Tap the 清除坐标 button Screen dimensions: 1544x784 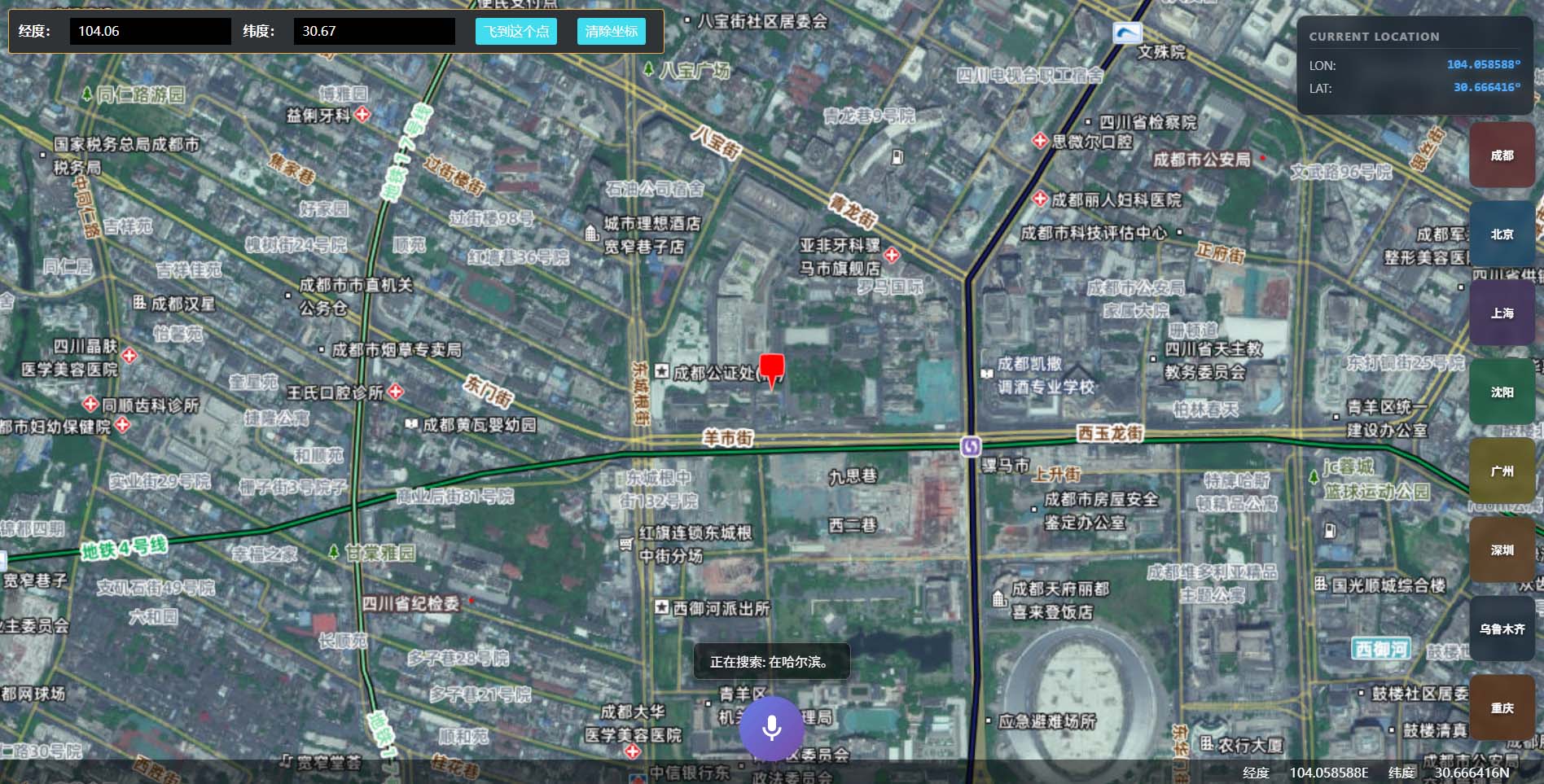(611, 31)
